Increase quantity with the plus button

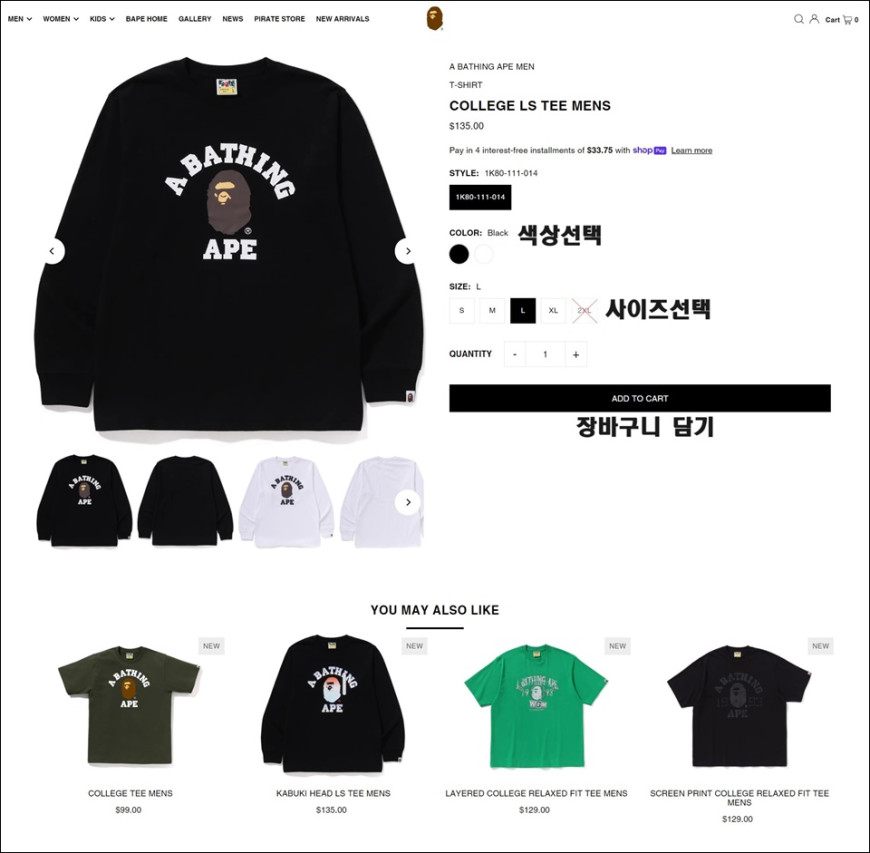[x=575, y=354]
